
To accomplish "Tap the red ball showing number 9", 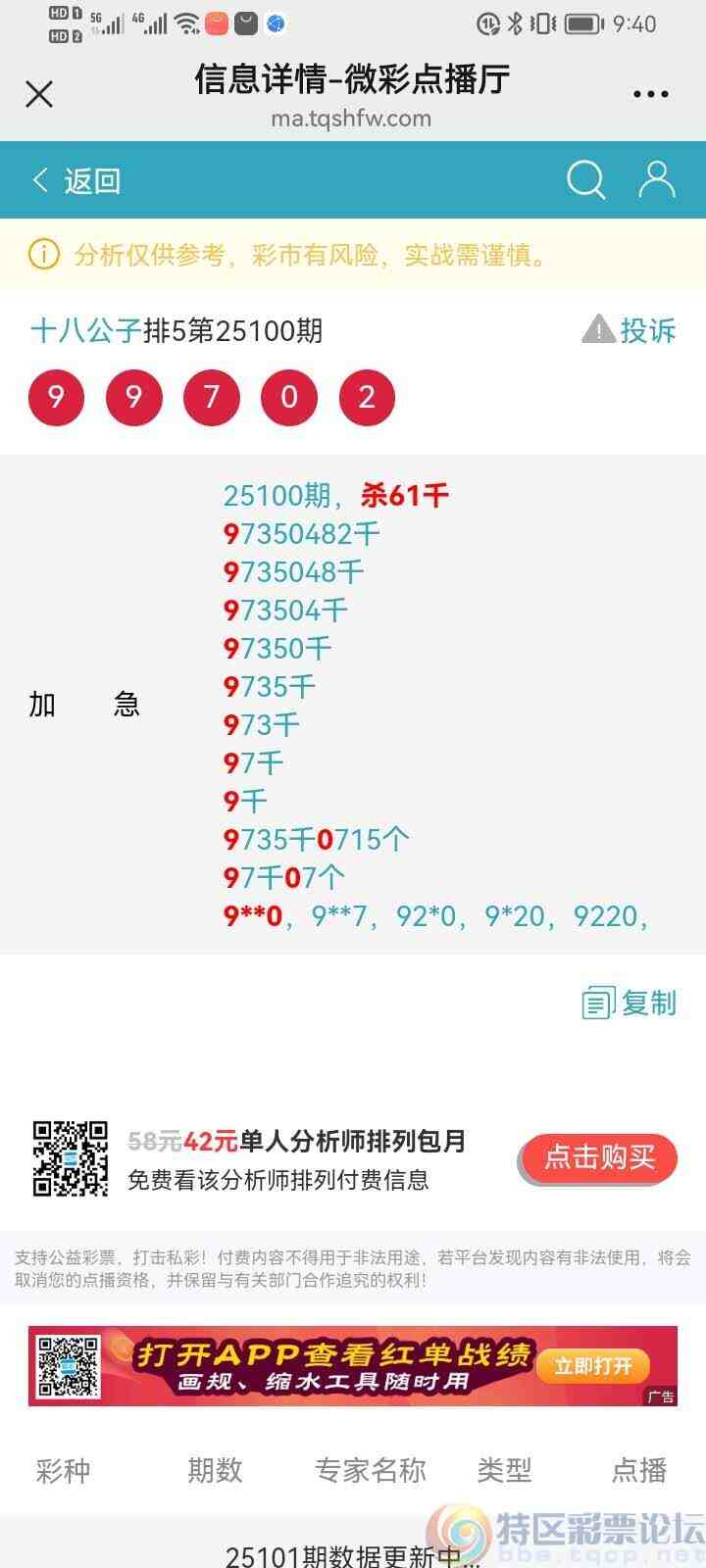I will [x=56, y=396].
